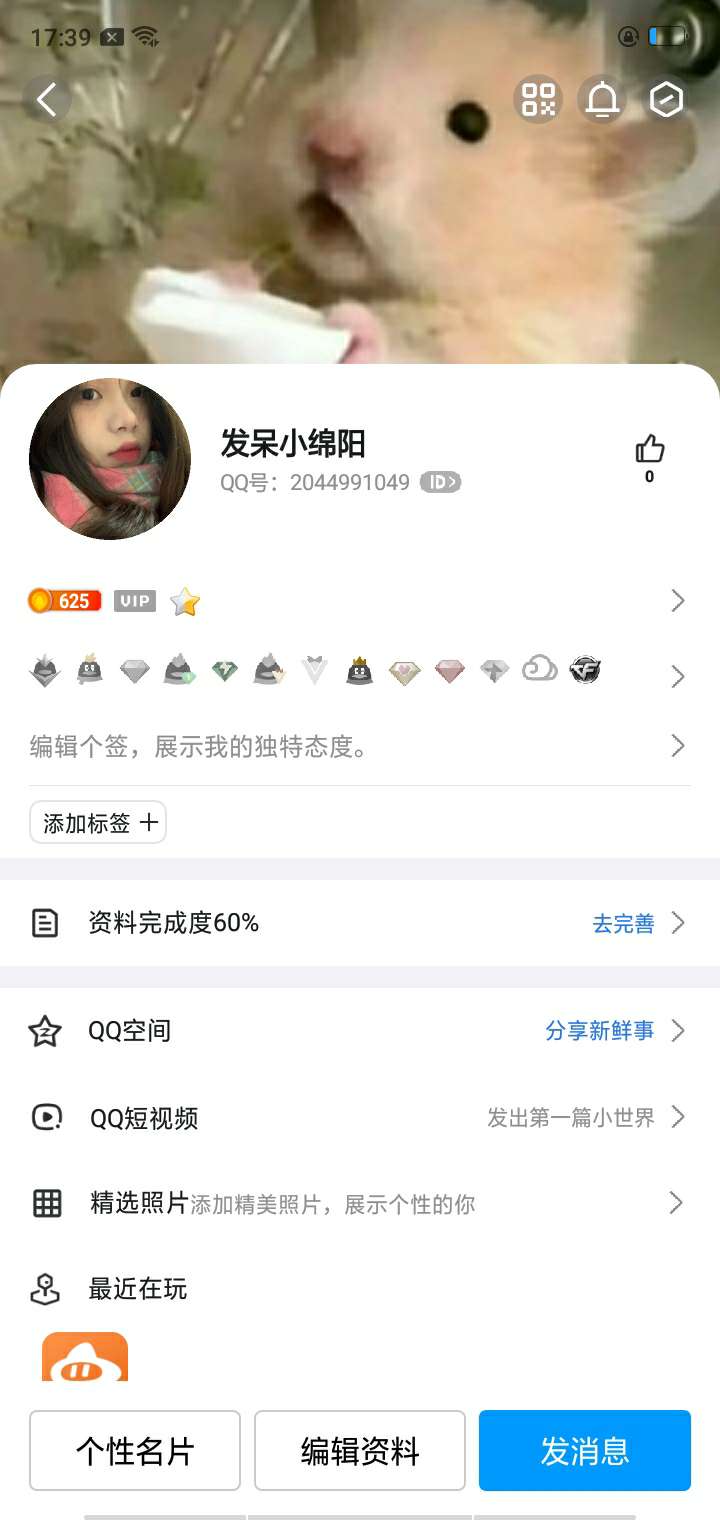Go back using the top-left arrow
This screenshot has width=720, height=1520.
47,99
